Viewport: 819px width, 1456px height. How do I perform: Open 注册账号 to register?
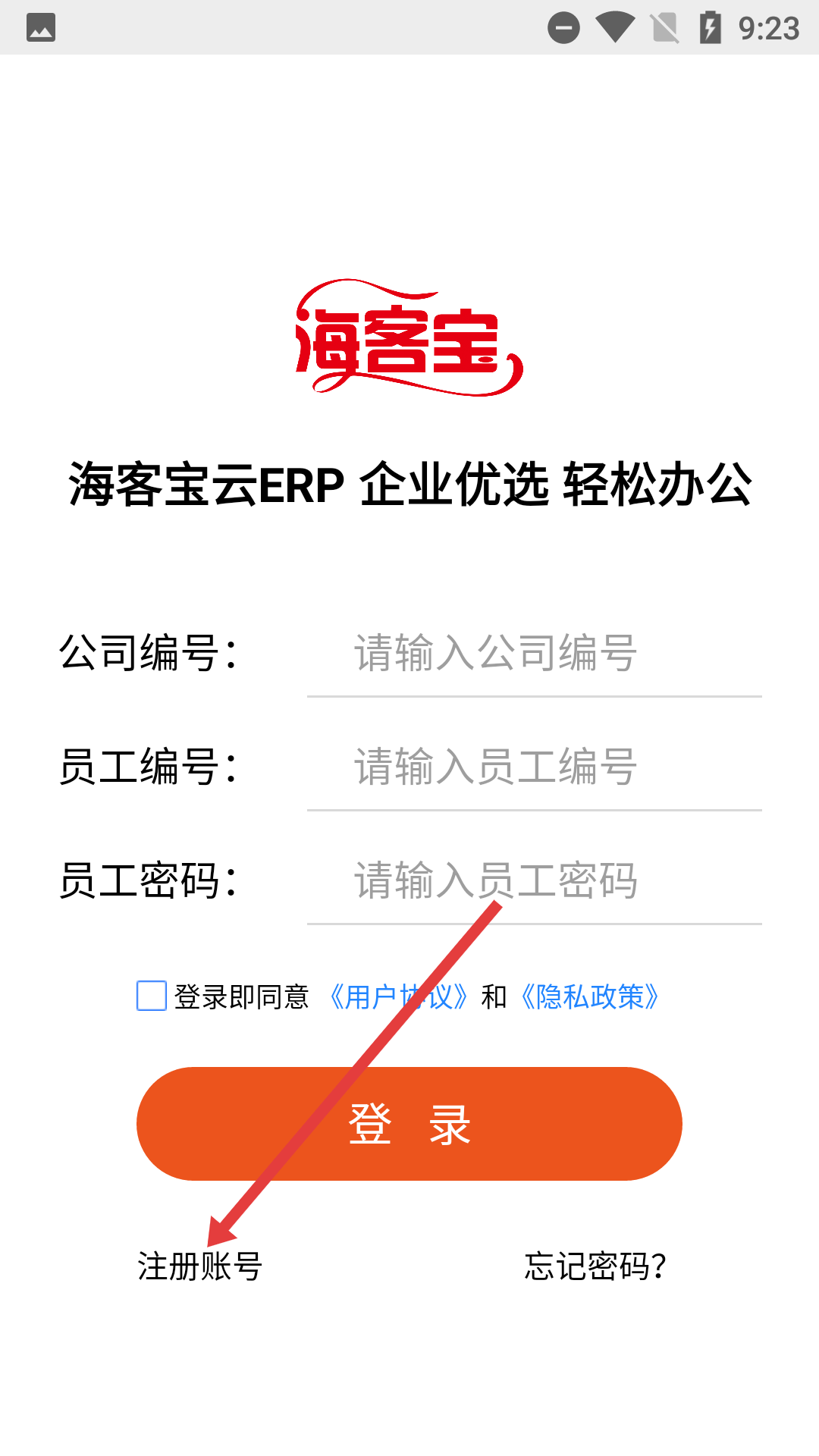point(200,1266)
